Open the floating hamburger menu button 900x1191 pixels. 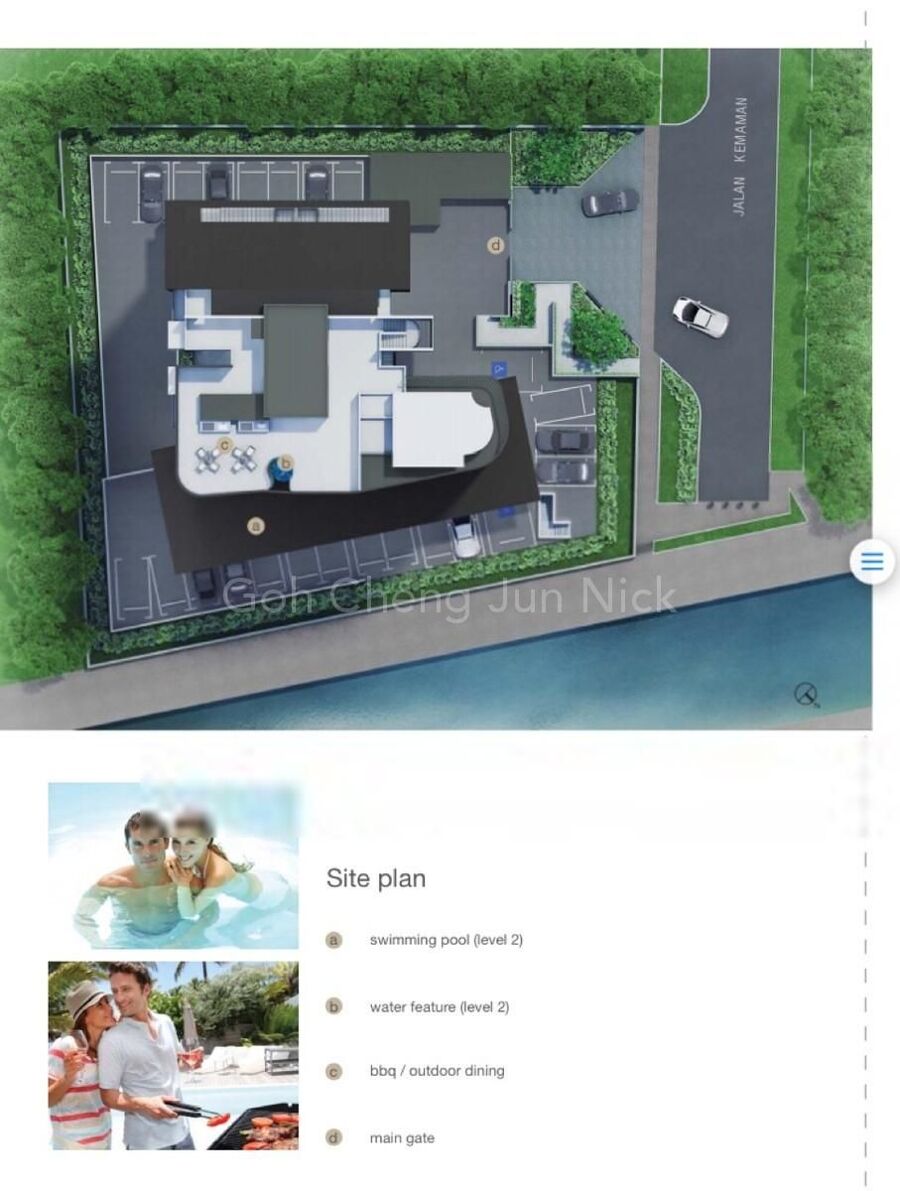click(x=872, y=562)
